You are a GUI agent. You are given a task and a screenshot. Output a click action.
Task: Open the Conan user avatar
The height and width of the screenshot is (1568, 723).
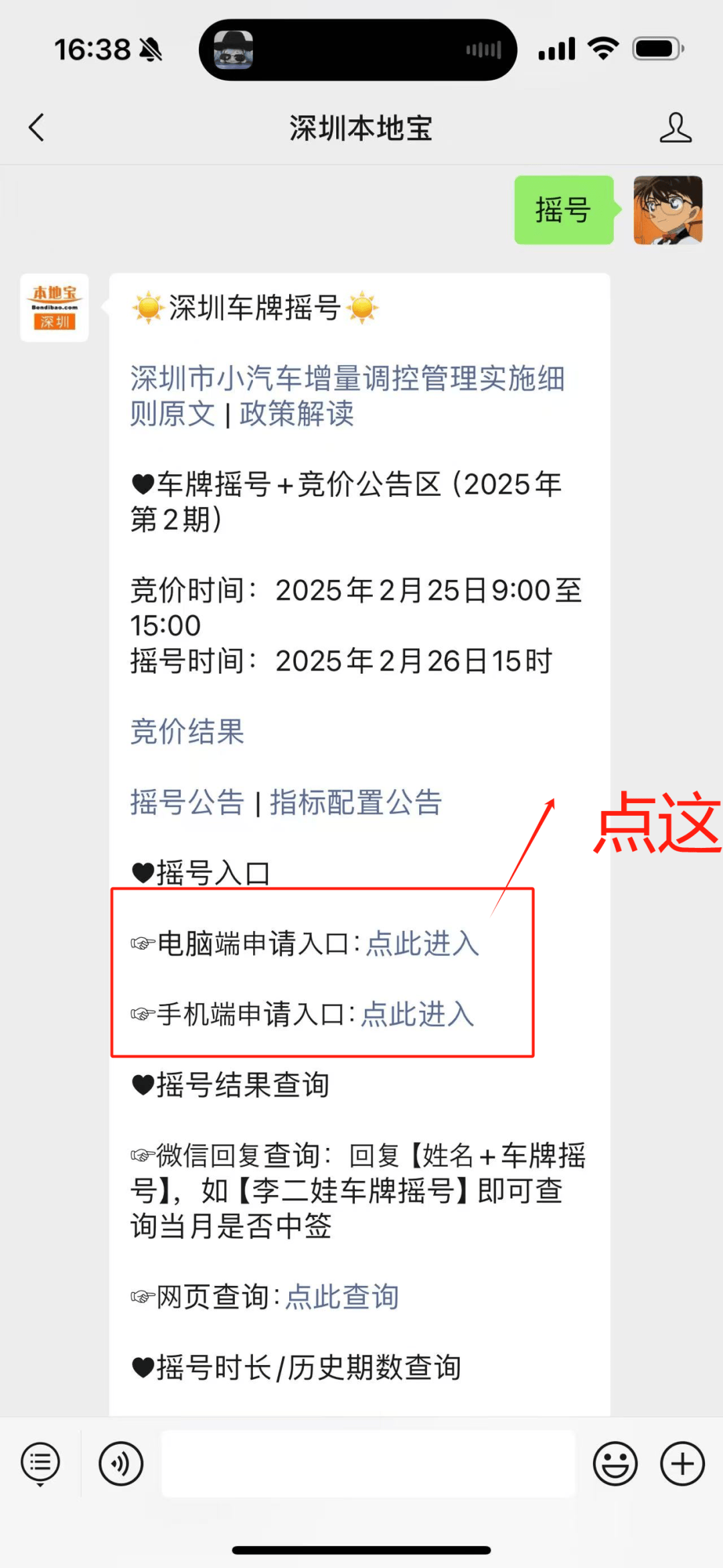(668, 210)
